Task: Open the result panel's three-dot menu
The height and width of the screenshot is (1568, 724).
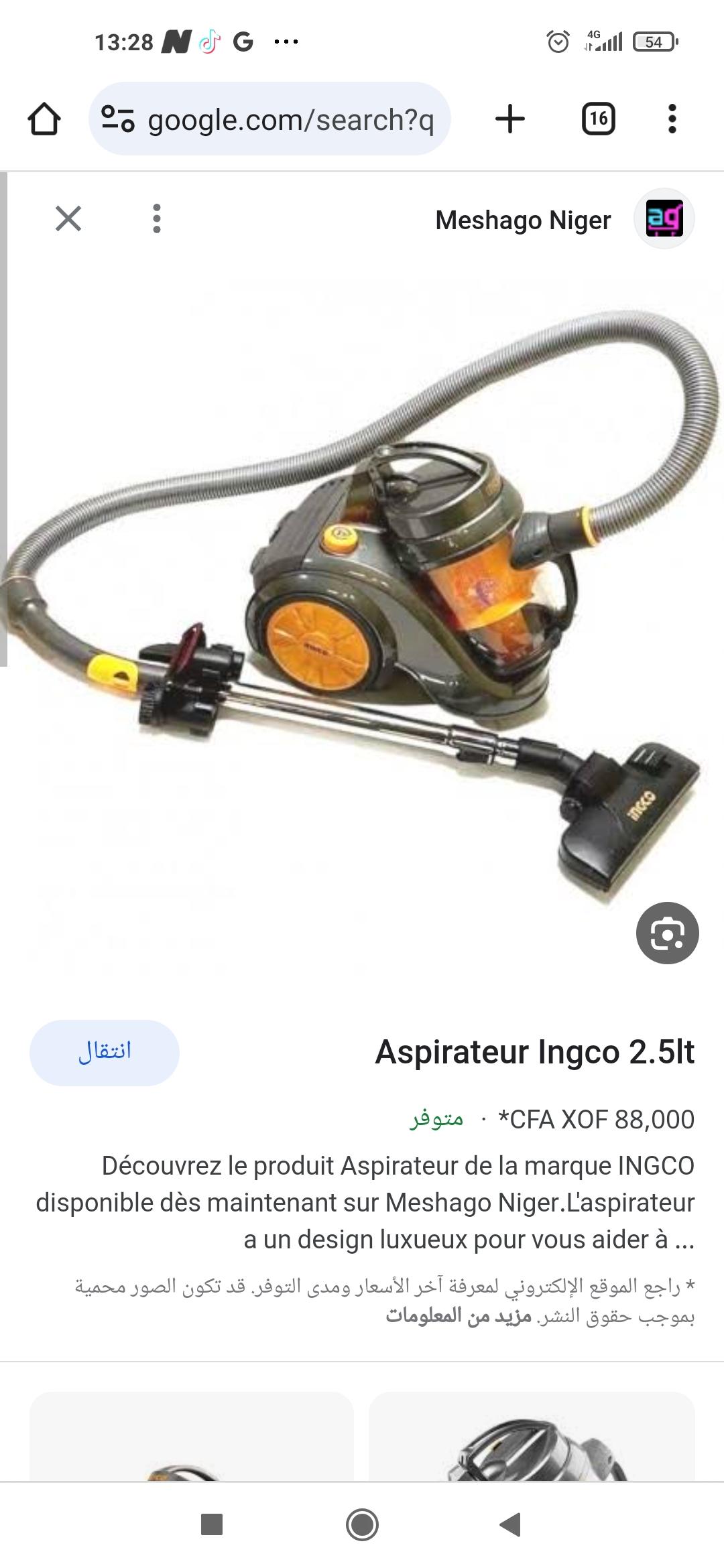Action: (156, 219)
